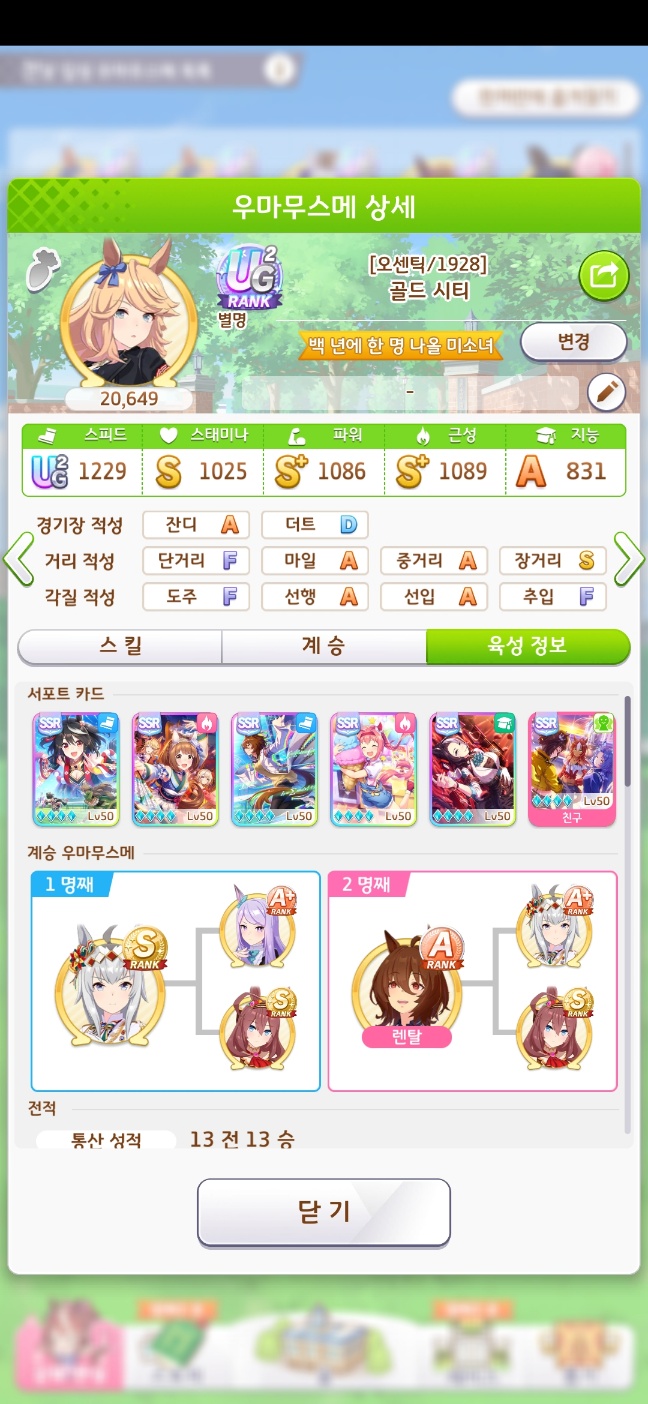Toggle the carrot favorite icon
This screenshot has height=1404, width=648.
(x=41, y=272)
